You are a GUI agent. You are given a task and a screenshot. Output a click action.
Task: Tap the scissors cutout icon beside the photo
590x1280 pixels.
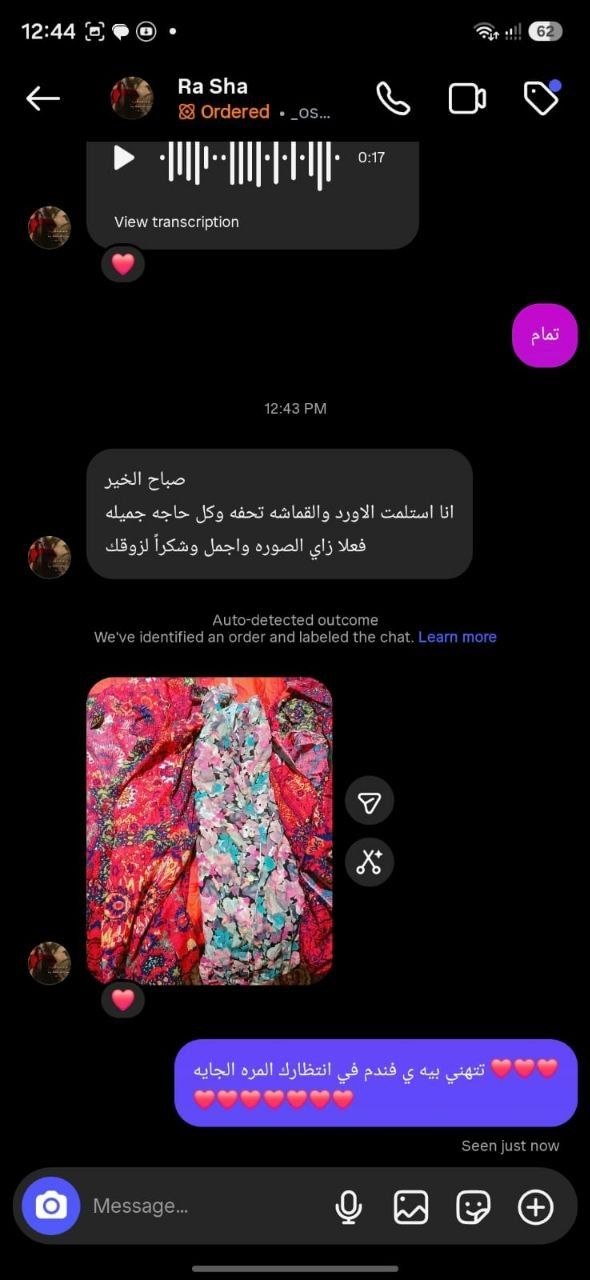[369, 861]
